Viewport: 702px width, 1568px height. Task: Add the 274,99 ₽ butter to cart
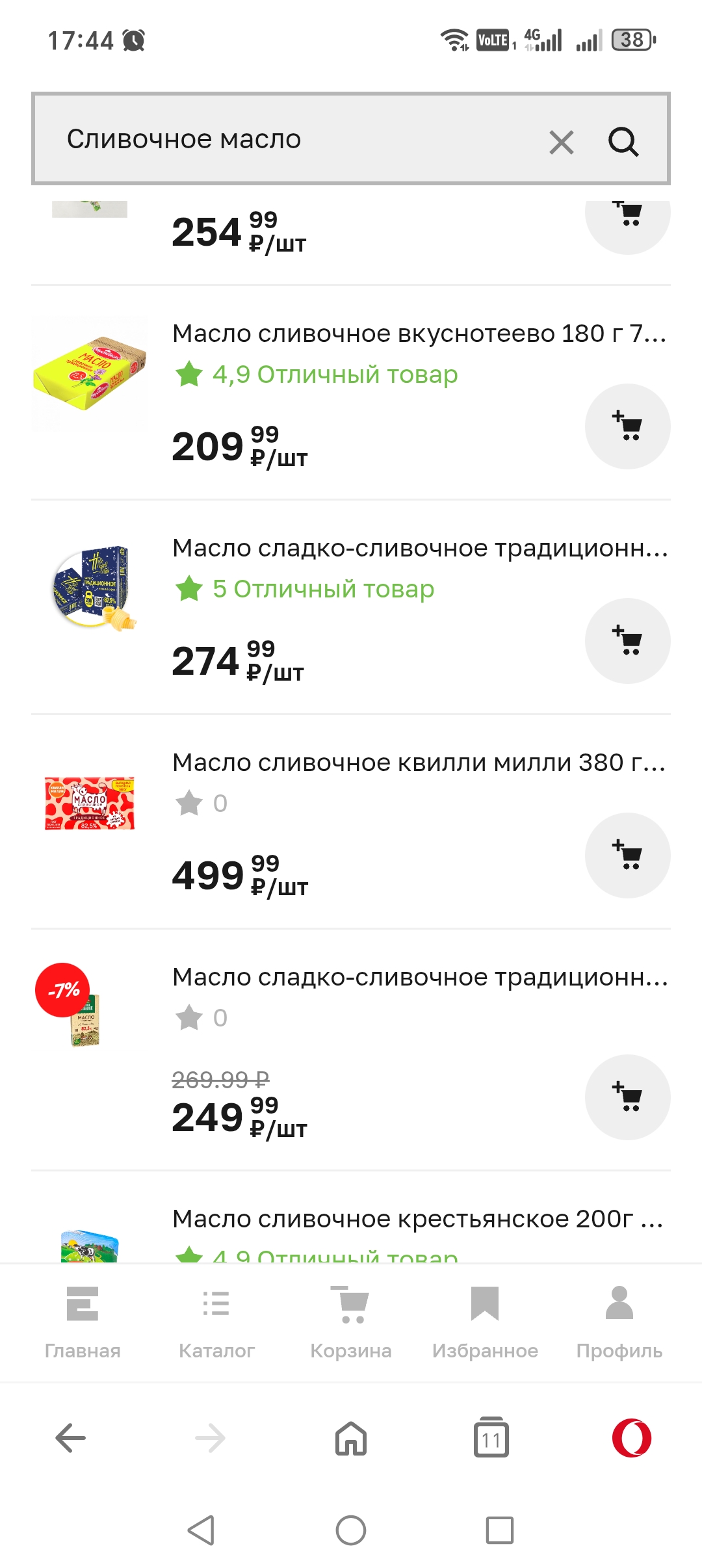click(627, 641)
